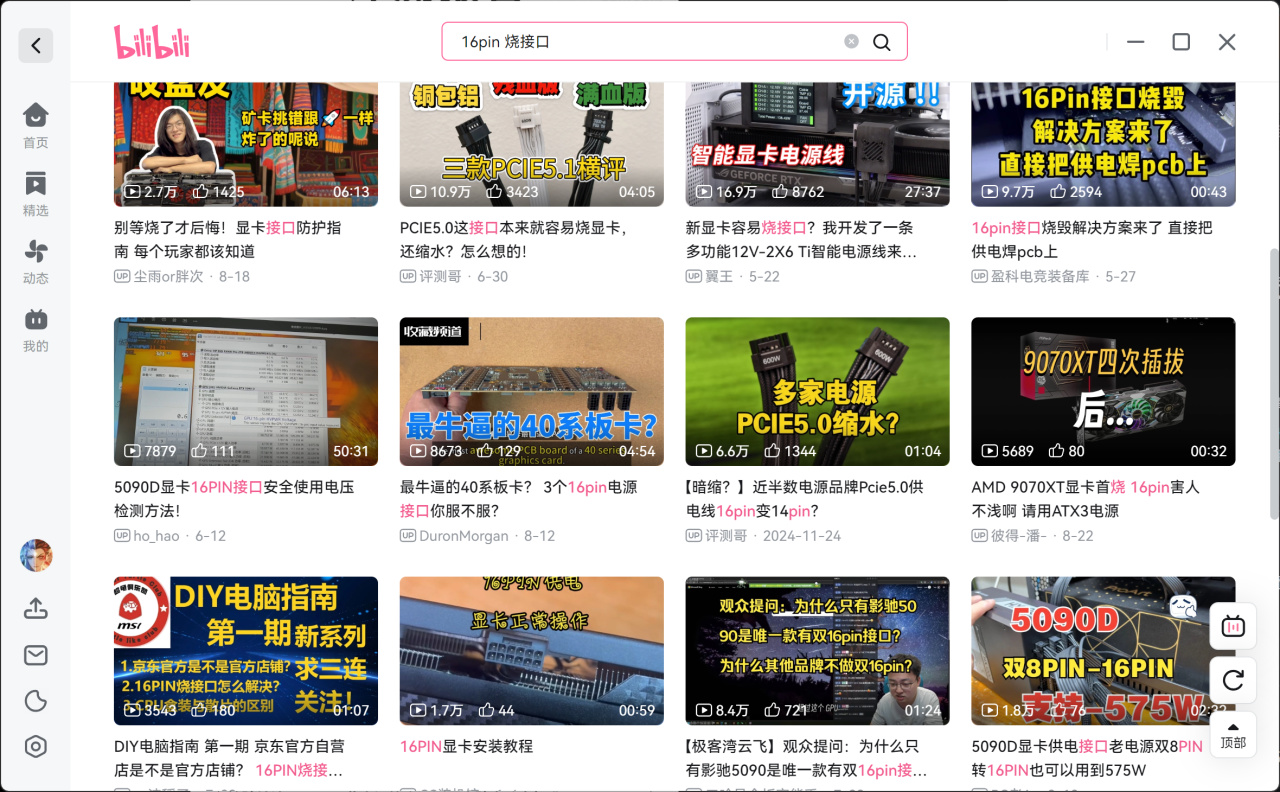Viewport: 1280px width, 792px height.
Task: Switch to the 首页 tab
Action: click(36, 124)
